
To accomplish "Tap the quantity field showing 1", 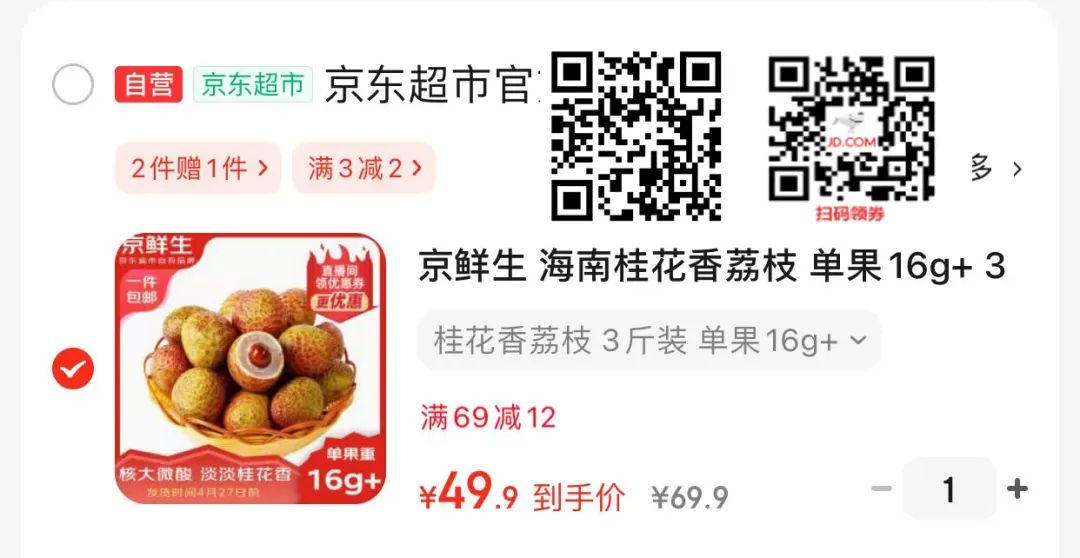I will pyautogui.click(x=948, y=489).
